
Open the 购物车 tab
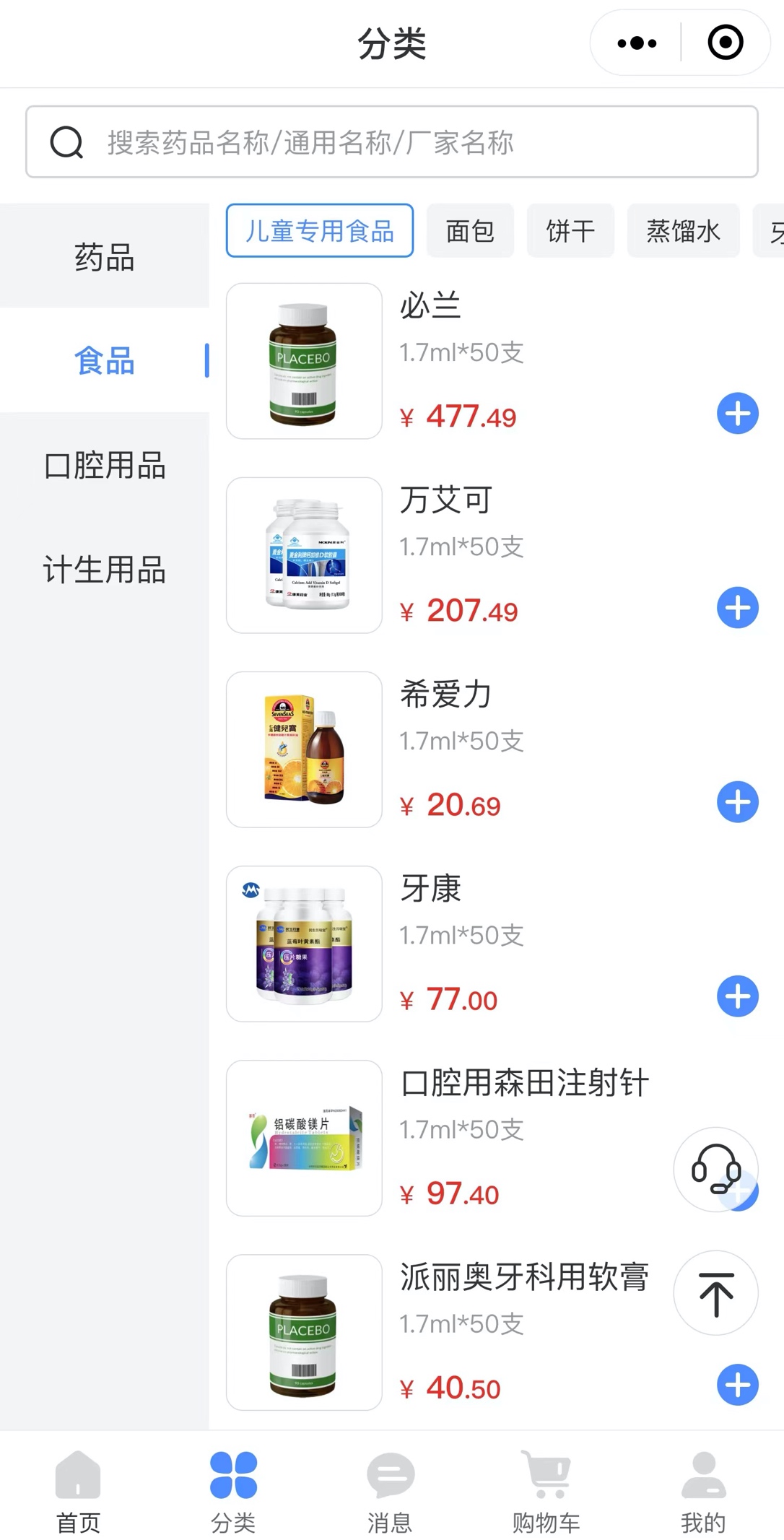(x=546, y=1492)
